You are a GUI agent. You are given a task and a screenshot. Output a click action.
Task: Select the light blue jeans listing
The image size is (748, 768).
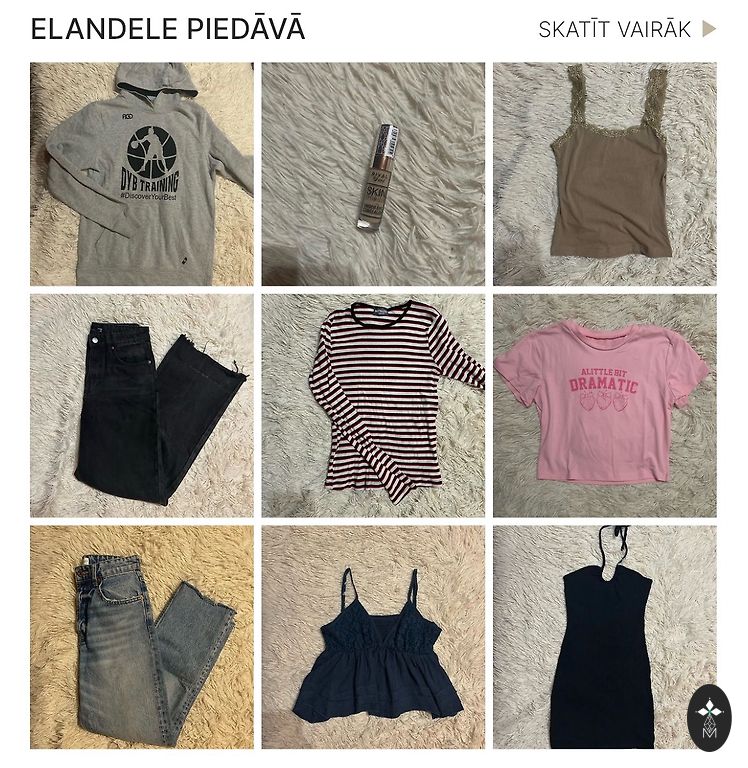click(141, 637)
